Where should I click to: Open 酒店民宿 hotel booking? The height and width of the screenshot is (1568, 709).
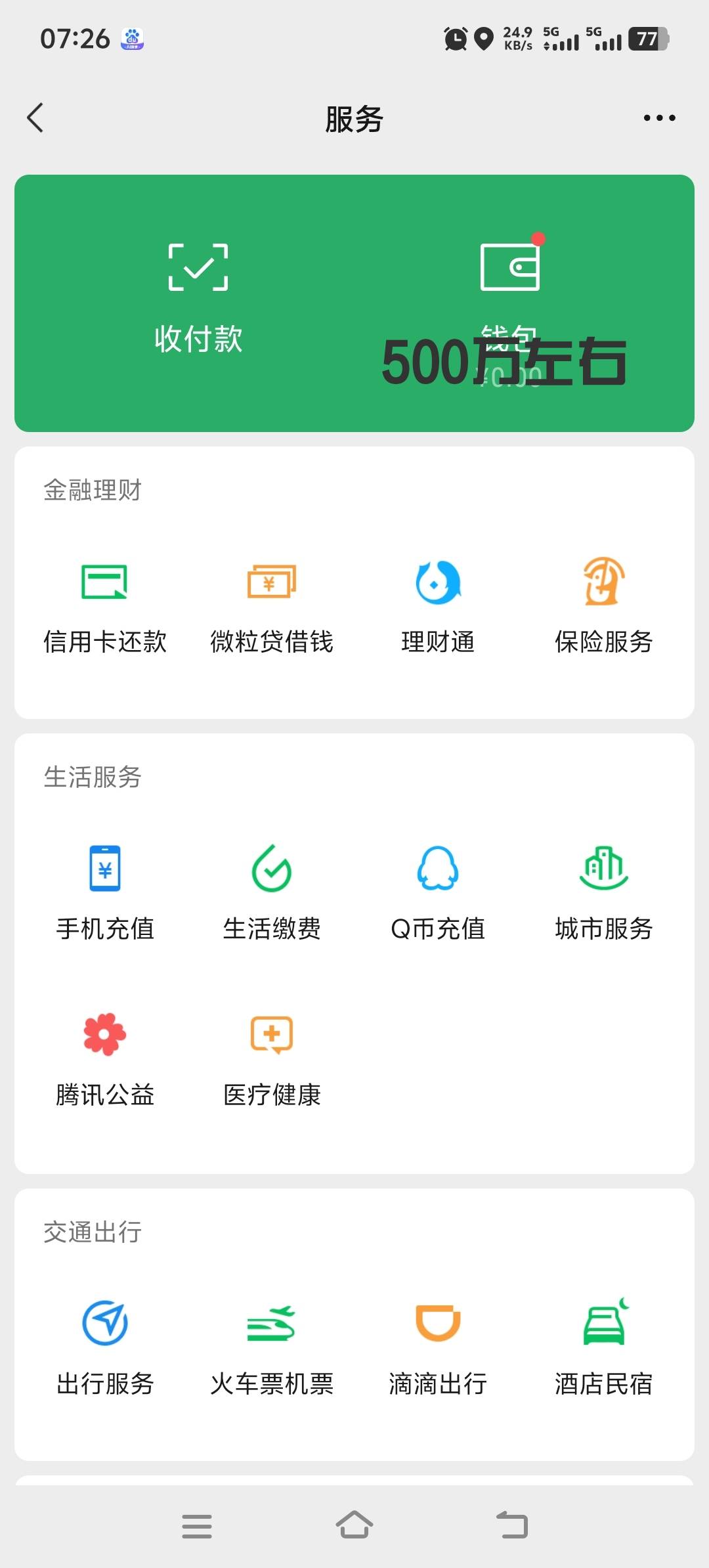[604, 1347]
